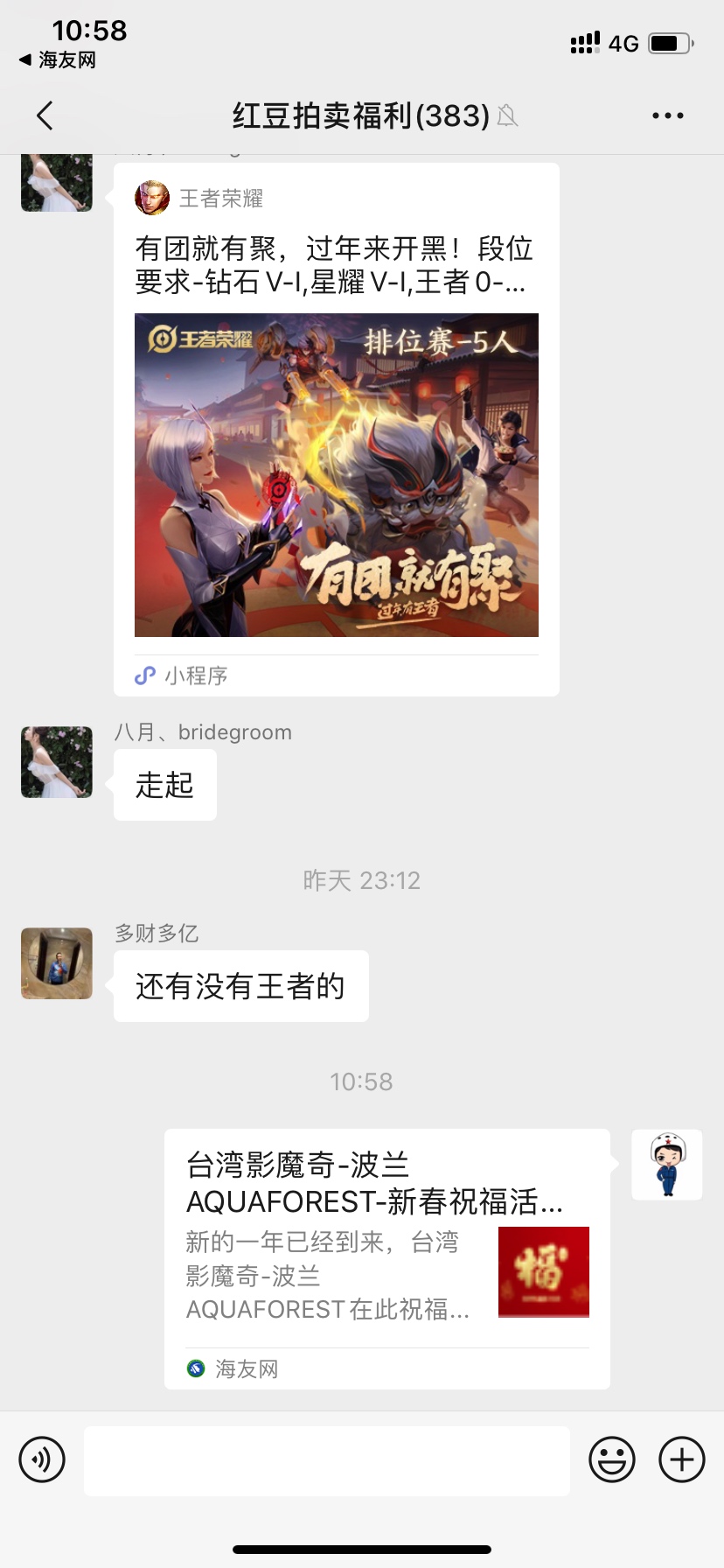
Task: Switch to voice message input
Action: click(x=42, y=1459)
